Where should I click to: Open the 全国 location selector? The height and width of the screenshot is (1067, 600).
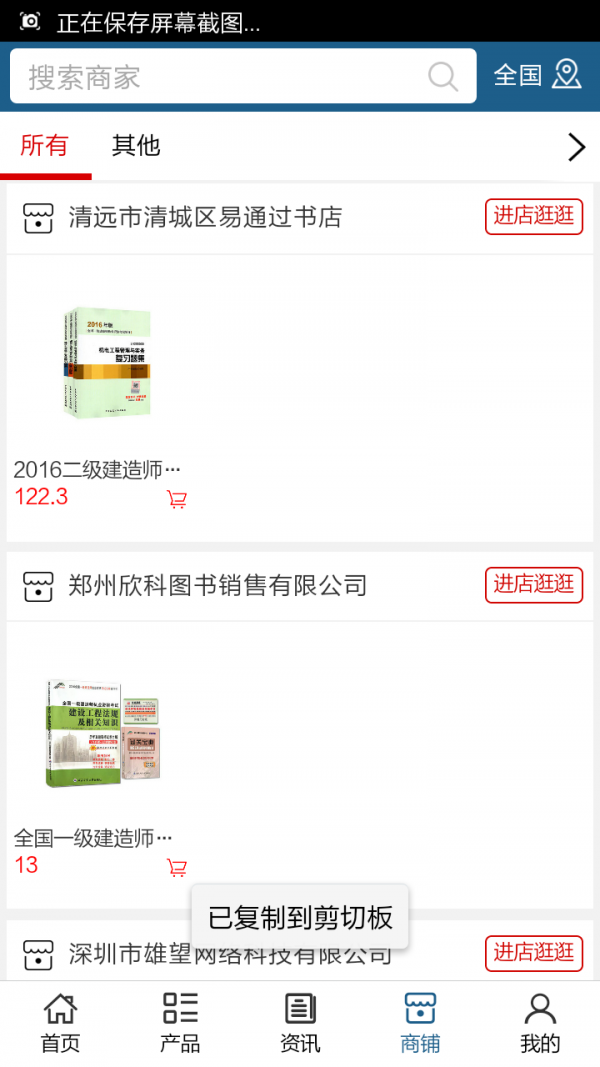point(537,75)
